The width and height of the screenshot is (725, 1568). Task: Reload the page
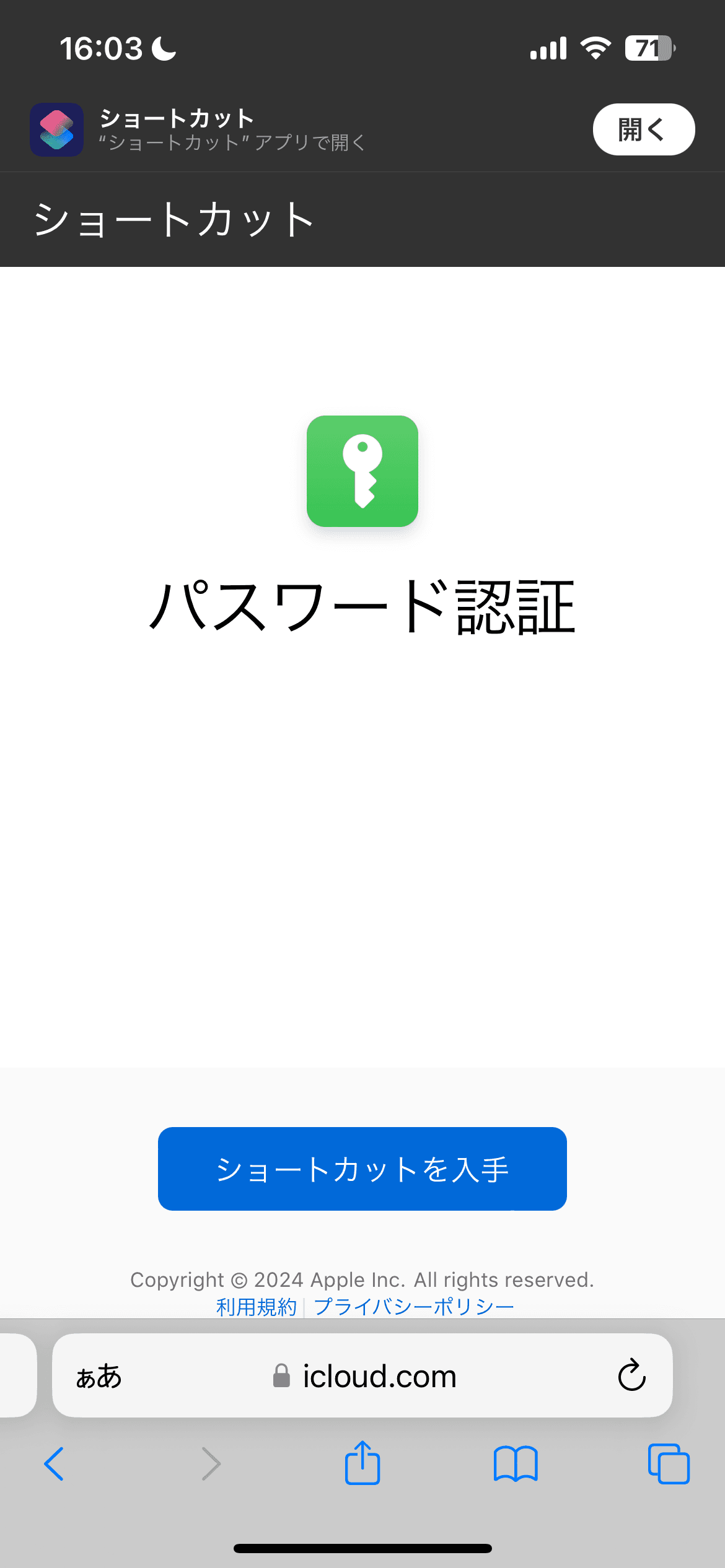631,1375
